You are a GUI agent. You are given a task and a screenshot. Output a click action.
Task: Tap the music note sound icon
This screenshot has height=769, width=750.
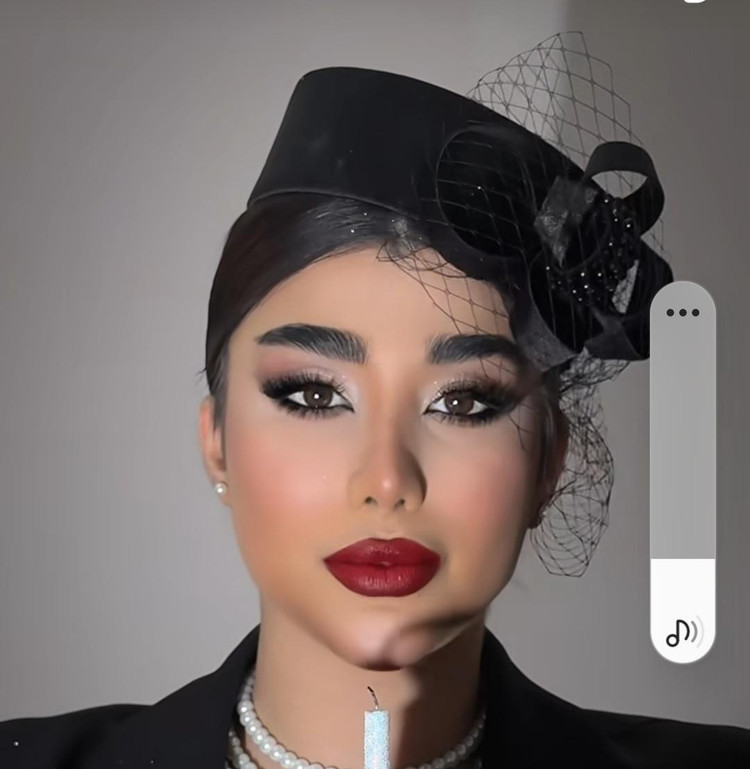(683, 632)
